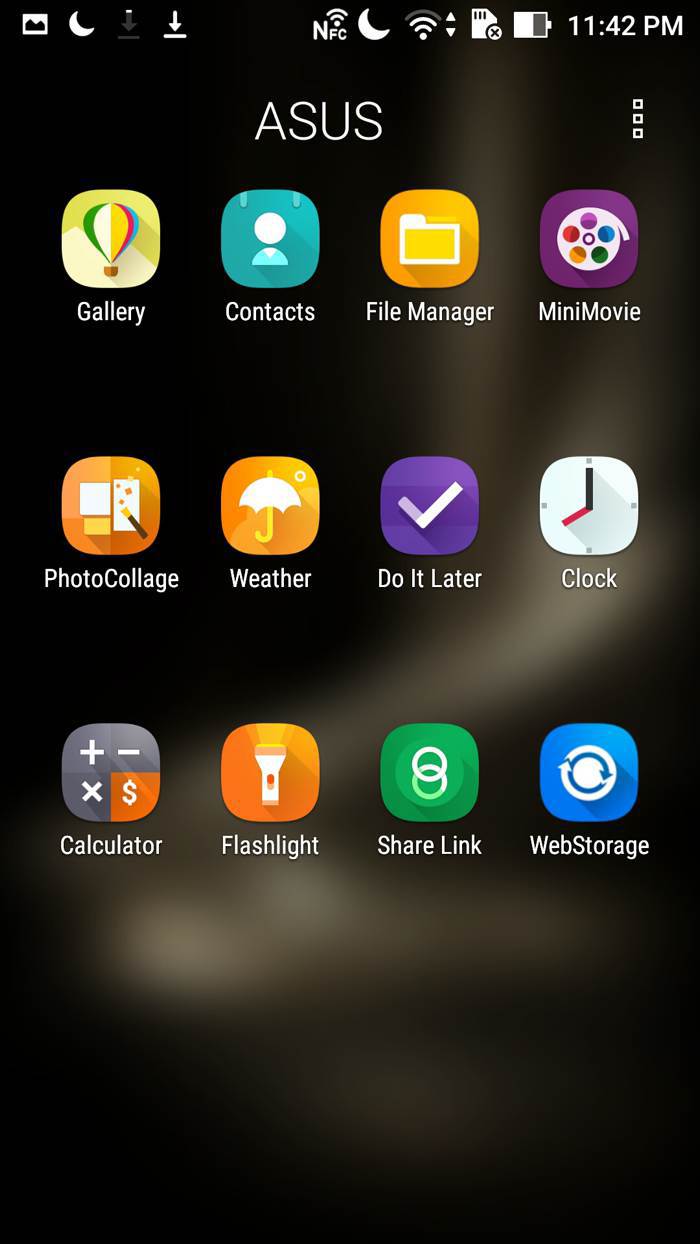
Task: Launch the Contacts app
Action: point(270,239)
